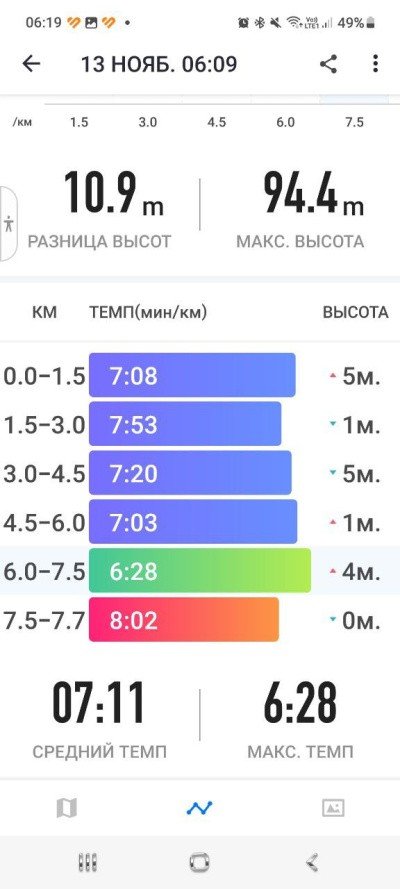Switch to the photo tab
The width and height of the screenshot is (400, 889).
pyautogui.click(x=333, y=807)
